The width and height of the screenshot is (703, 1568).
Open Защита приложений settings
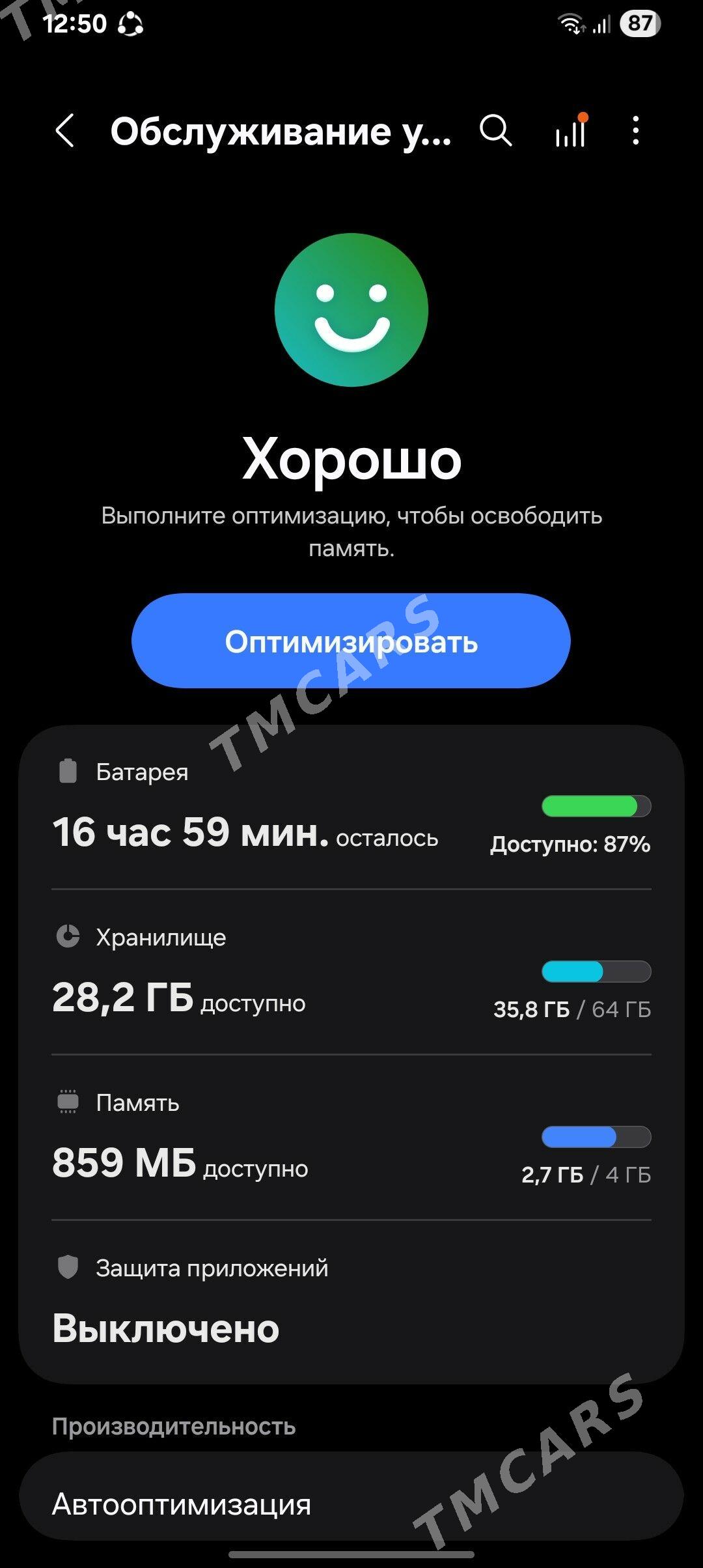(x=351, y=1302)
